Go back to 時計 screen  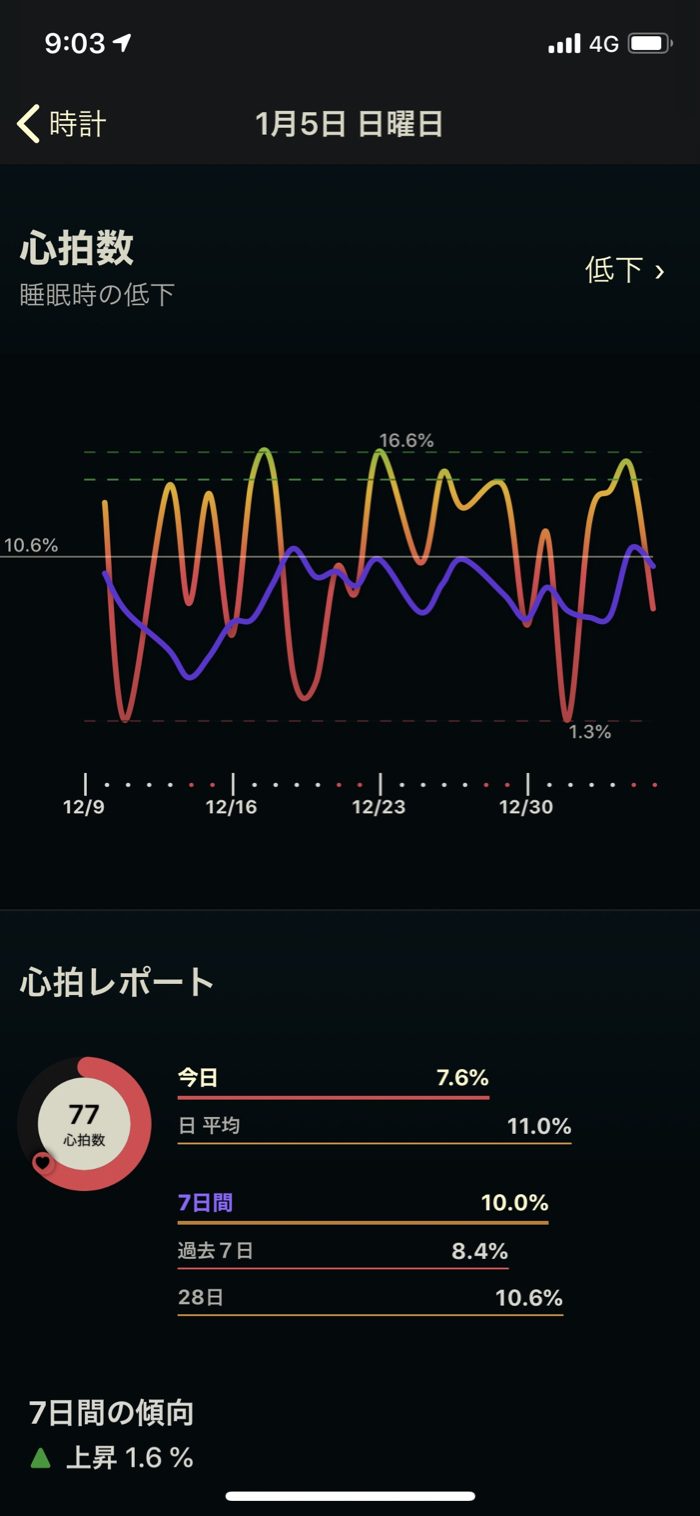pyautogui.click(x=62, y=124)
